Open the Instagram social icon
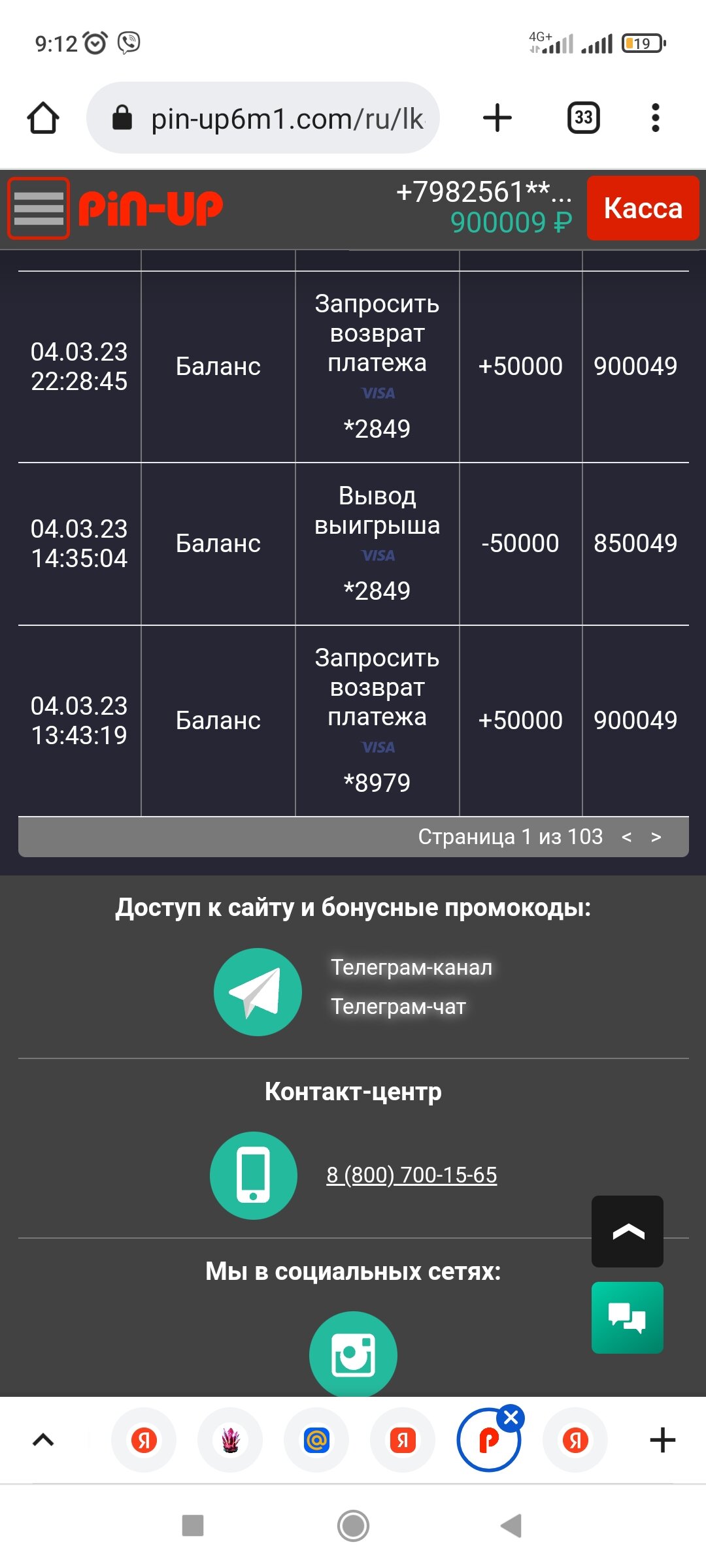Viewport: 706px width, 1568px height. tap(353, 1354)
